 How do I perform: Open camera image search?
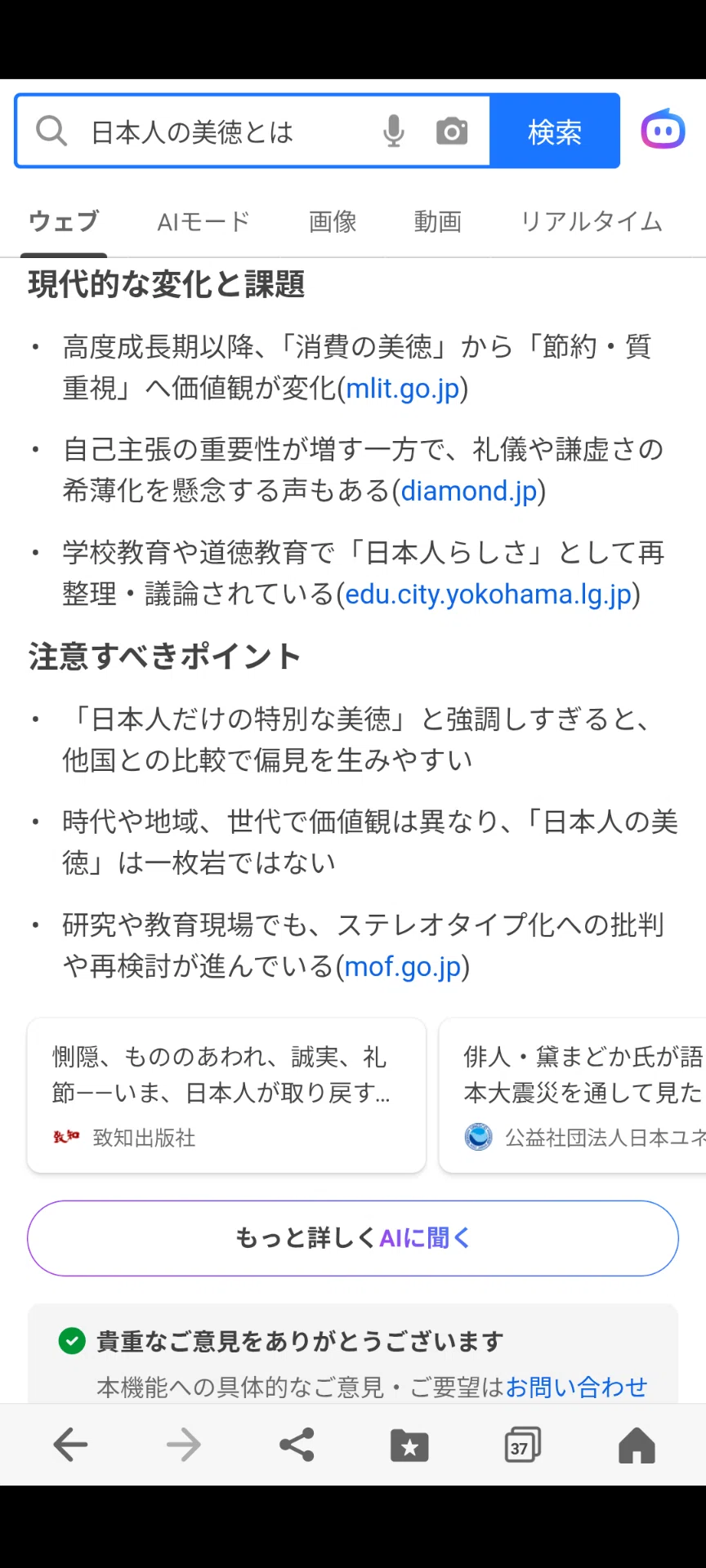[452, 131]
